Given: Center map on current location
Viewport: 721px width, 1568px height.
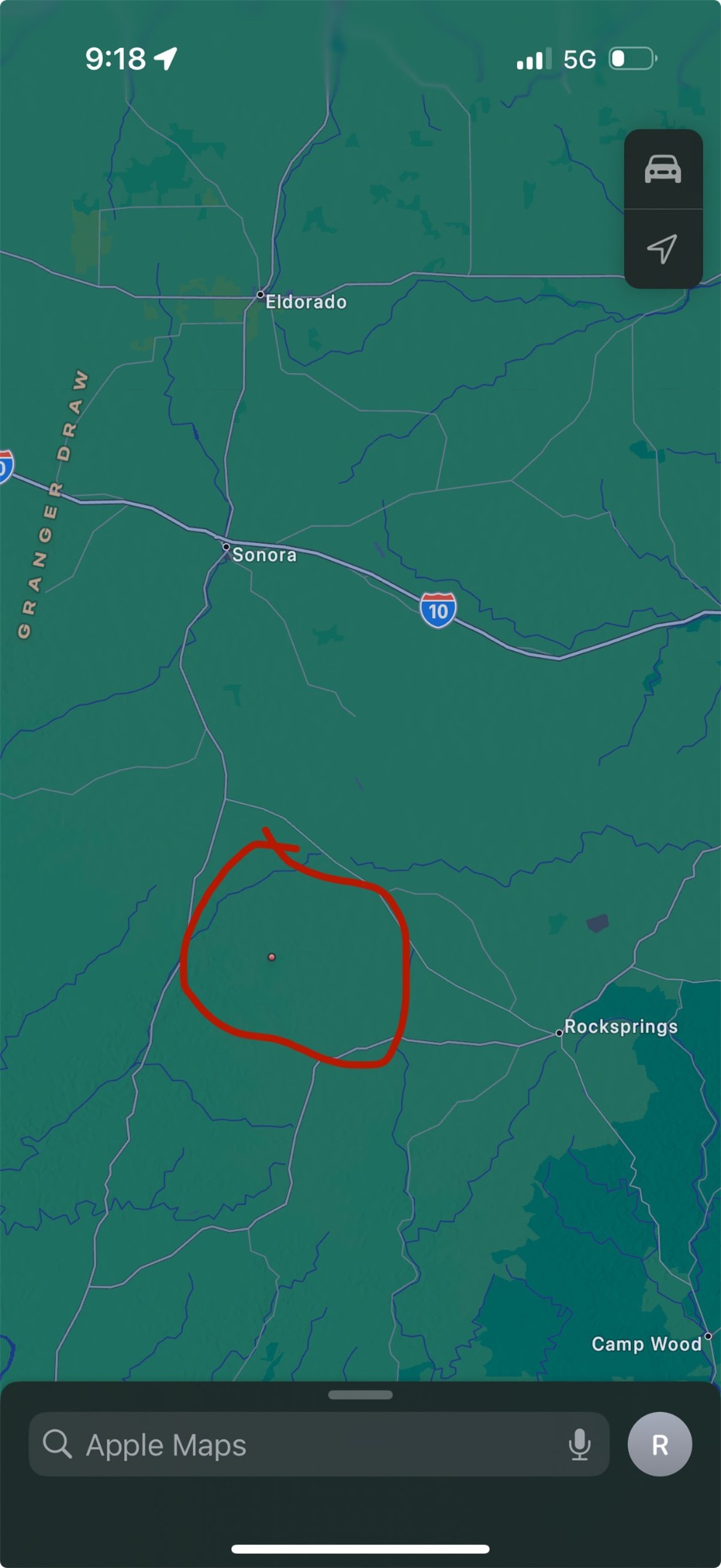Looking at the screenshot, I should coord(663,249).
